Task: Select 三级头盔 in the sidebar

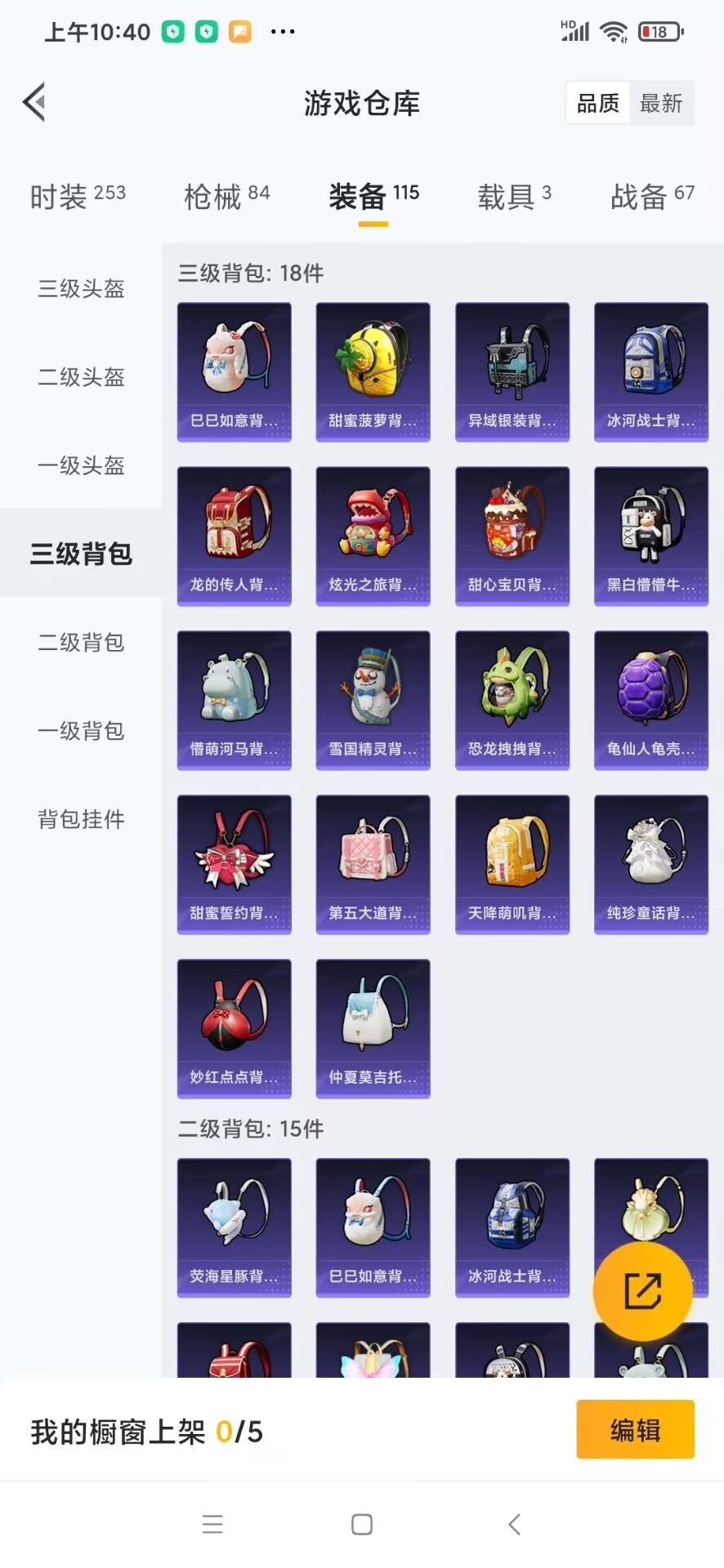Action: pyautogui.click(x=79, y=289)
